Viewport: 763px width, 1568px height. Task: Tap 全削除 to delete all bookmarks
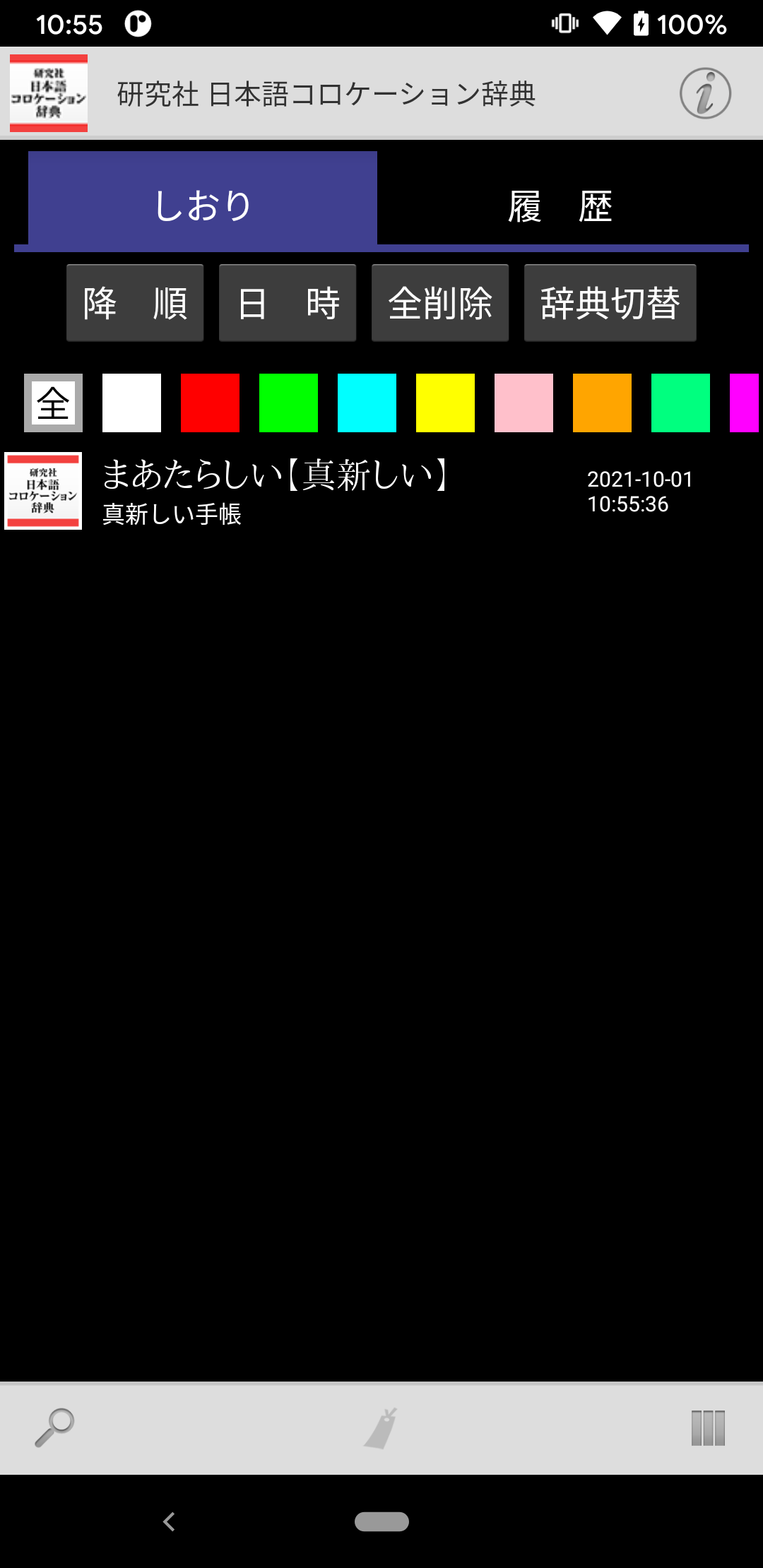(440, 303)
